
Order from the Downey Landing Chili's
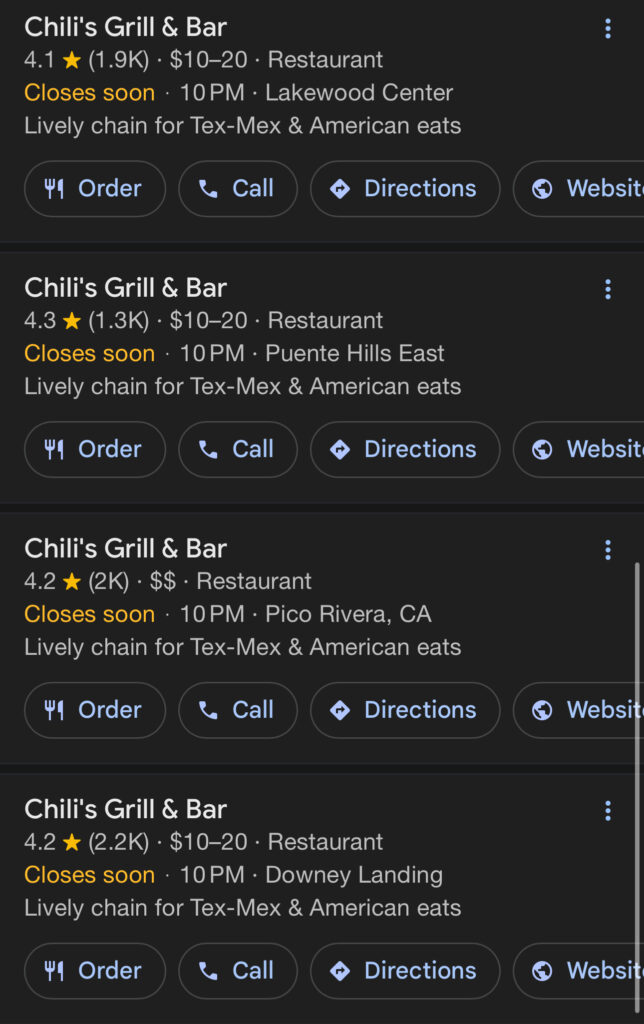(x=94, y=971)
